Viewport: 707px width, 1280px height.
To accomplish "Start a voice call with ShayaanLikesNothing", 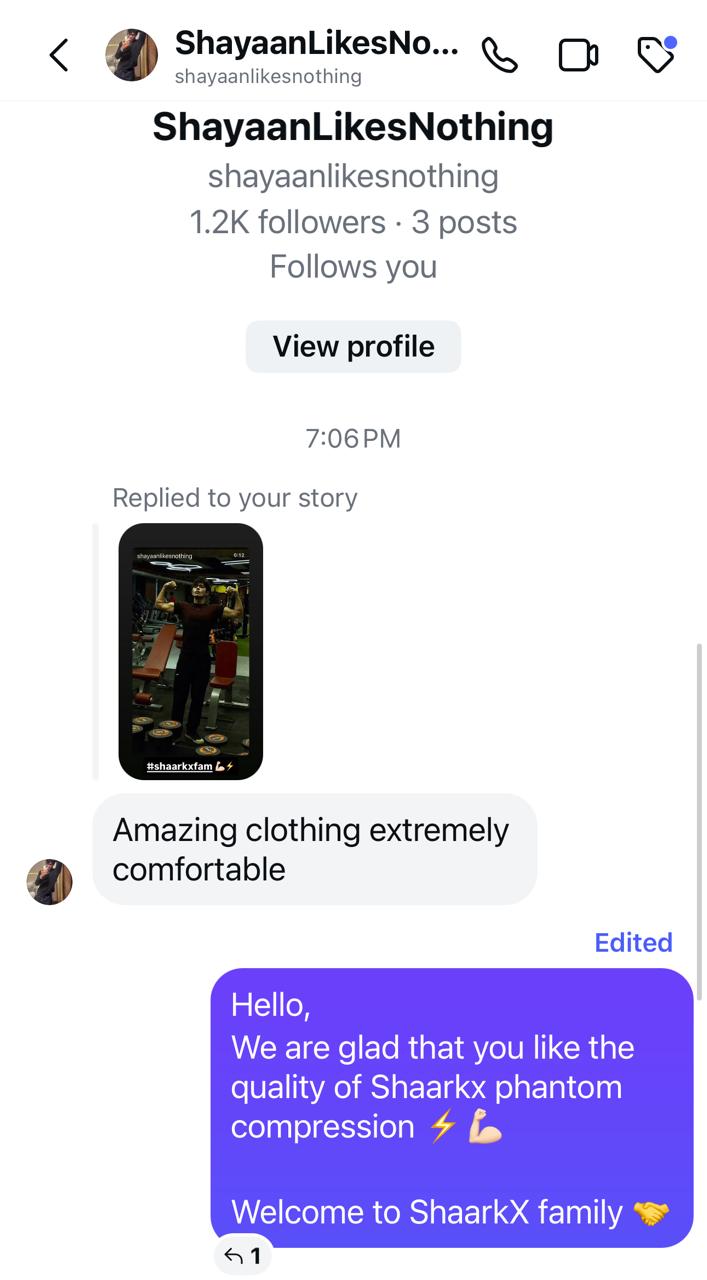I will click(x=500, y=55).
